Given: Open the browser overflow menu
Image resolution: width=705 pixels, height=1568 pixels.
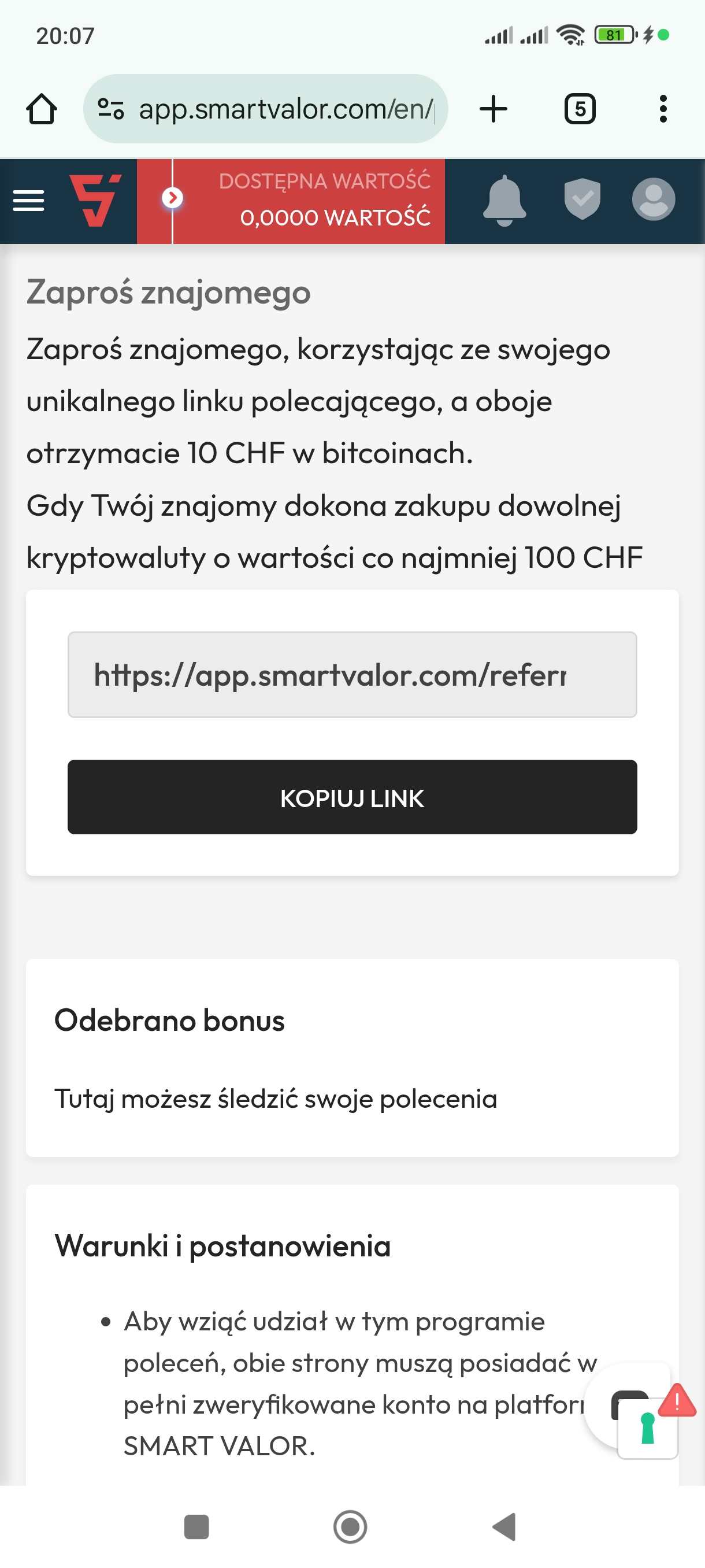Looking at the screenshot, I should (663, 109).
